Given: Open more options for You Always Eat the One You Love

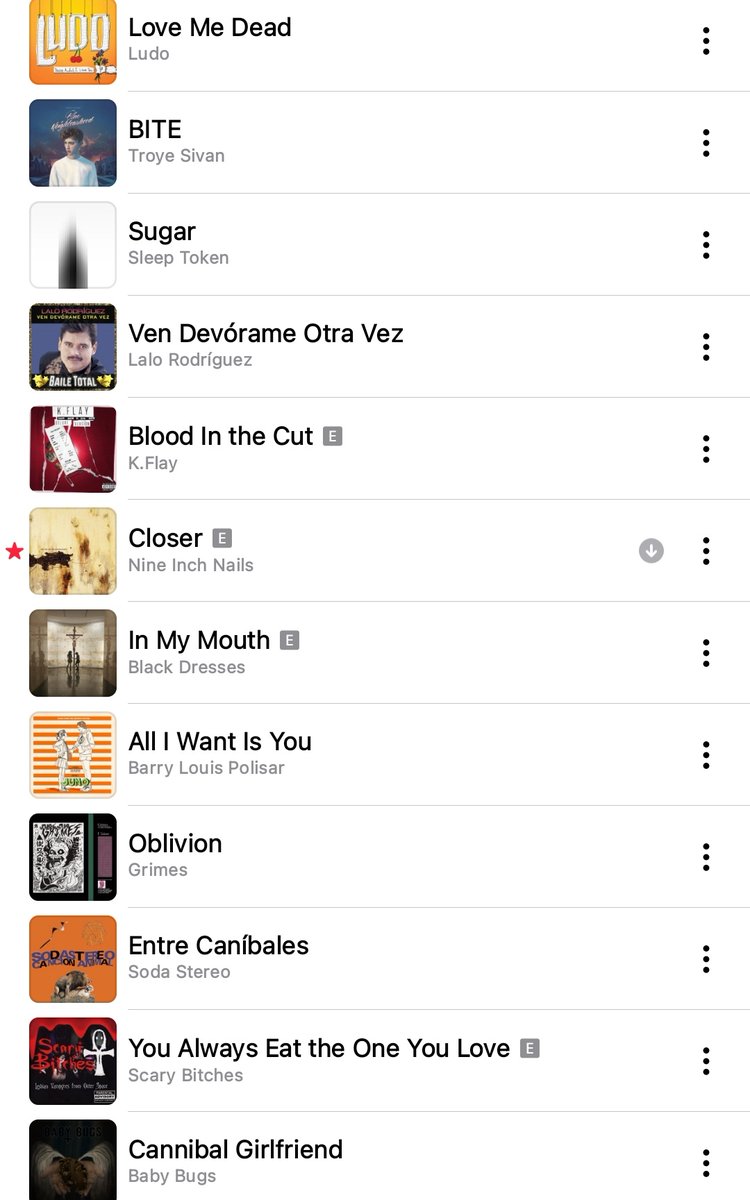Looking at the screenshot, I should 706,1061.
